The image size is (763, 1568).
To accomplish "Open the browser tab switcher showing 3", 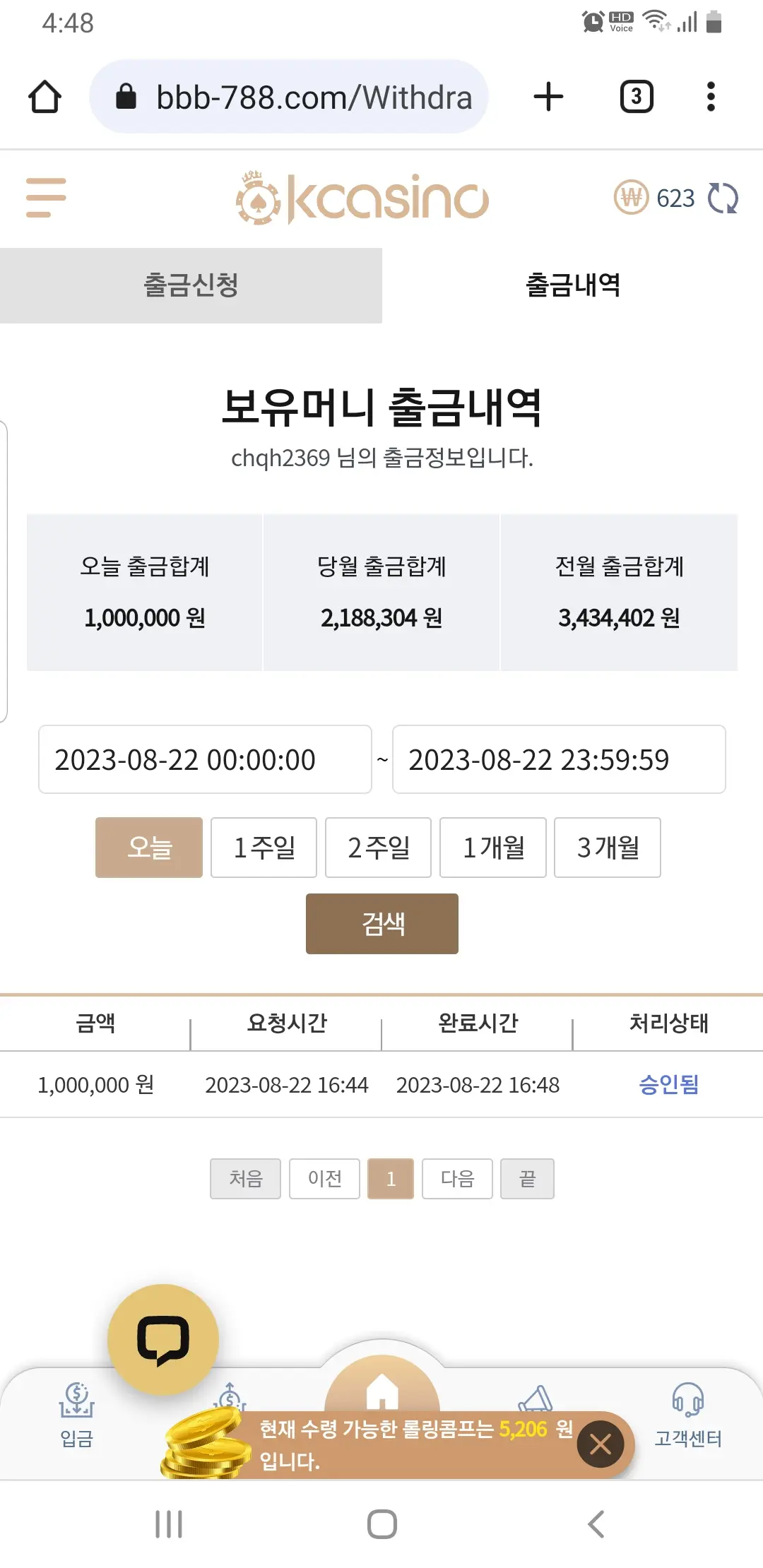I will [x=637, y=97].
